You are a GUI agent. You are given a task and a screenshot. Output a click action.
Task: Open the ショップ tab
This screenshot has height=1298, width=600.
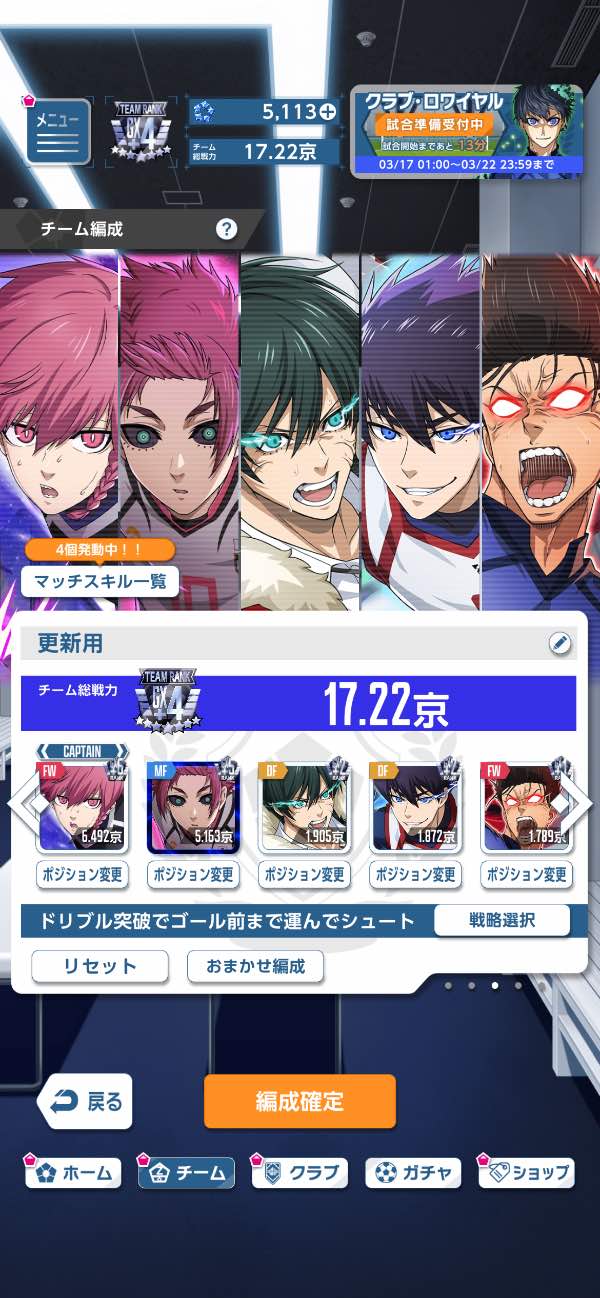[x=527, y=1173]
